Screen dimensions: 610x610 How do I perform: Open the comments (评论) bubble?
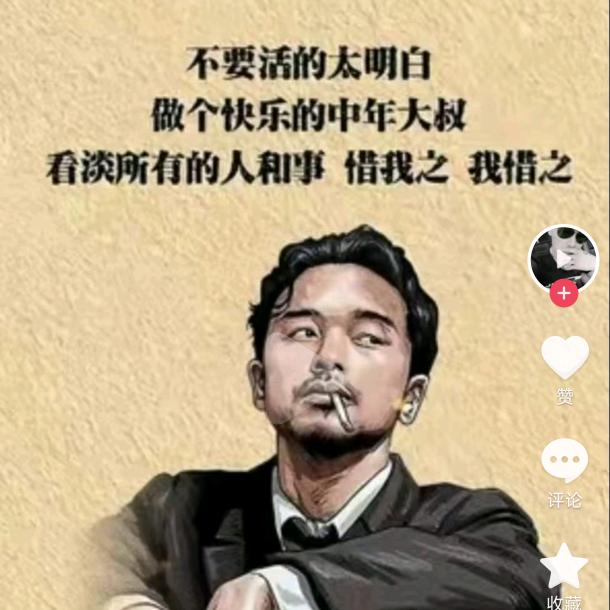coord(564,461)
